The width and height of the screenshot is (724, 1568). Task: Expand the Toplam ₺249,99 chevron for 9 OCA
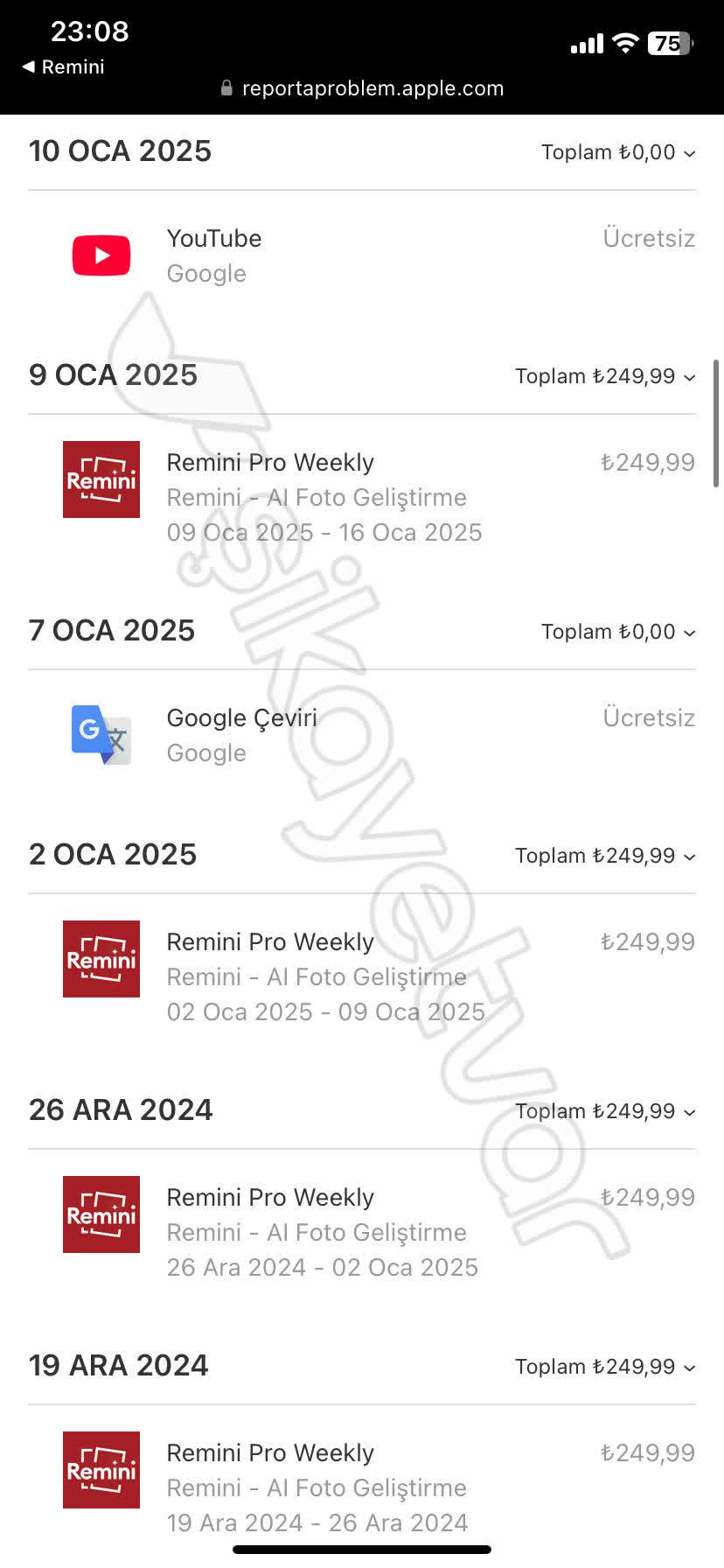[x=689, y=377]
